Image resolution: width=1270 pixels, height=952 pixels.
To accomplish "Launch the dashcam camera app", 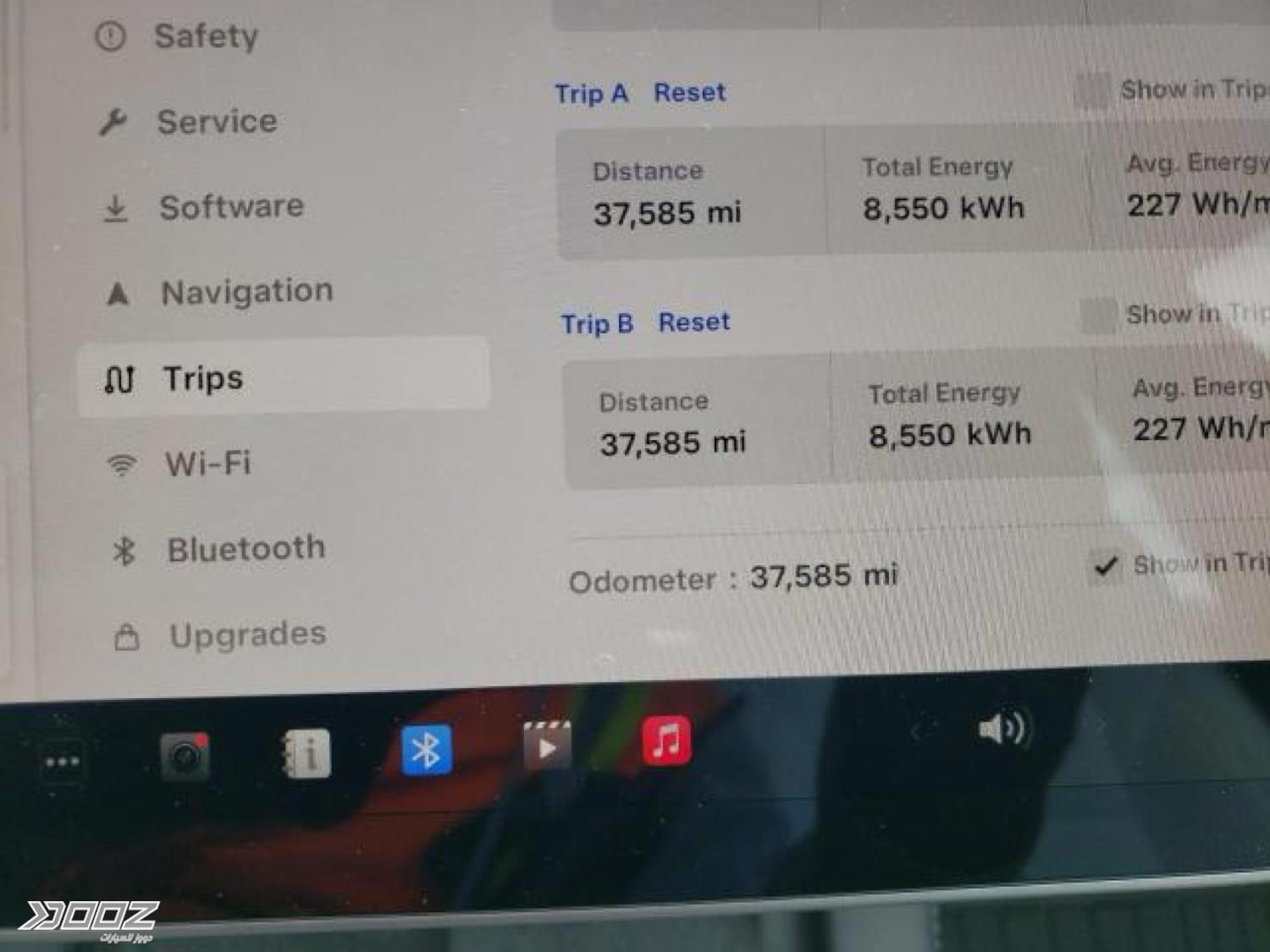I will click(x=185, y=756).
